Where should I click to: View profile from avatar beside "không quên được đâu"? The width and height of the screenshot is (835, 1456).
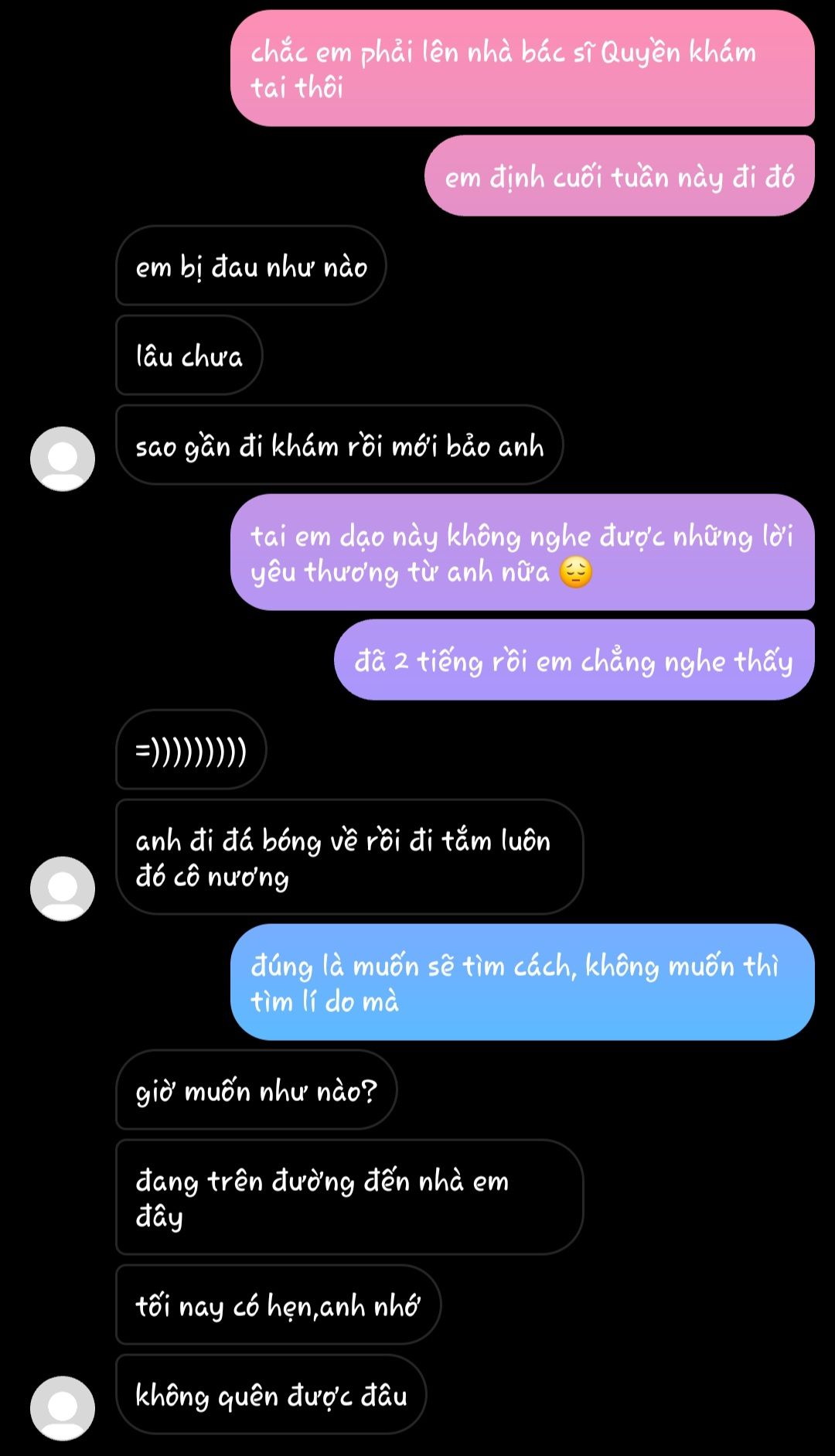pos(63,1408)
